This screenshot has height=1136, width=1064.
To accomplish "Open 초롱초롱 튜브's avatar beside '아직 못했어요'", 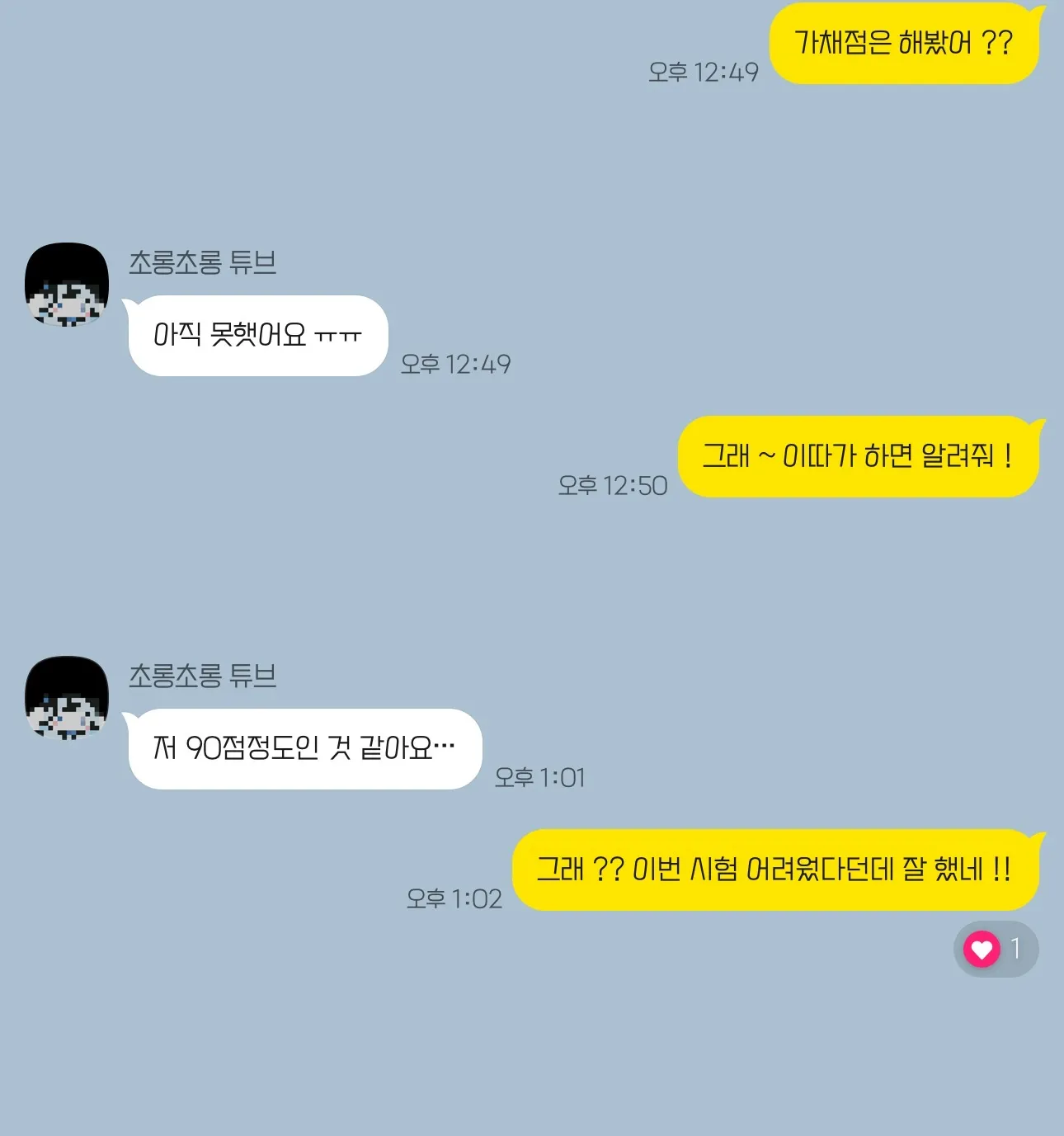I will [67, 284].
